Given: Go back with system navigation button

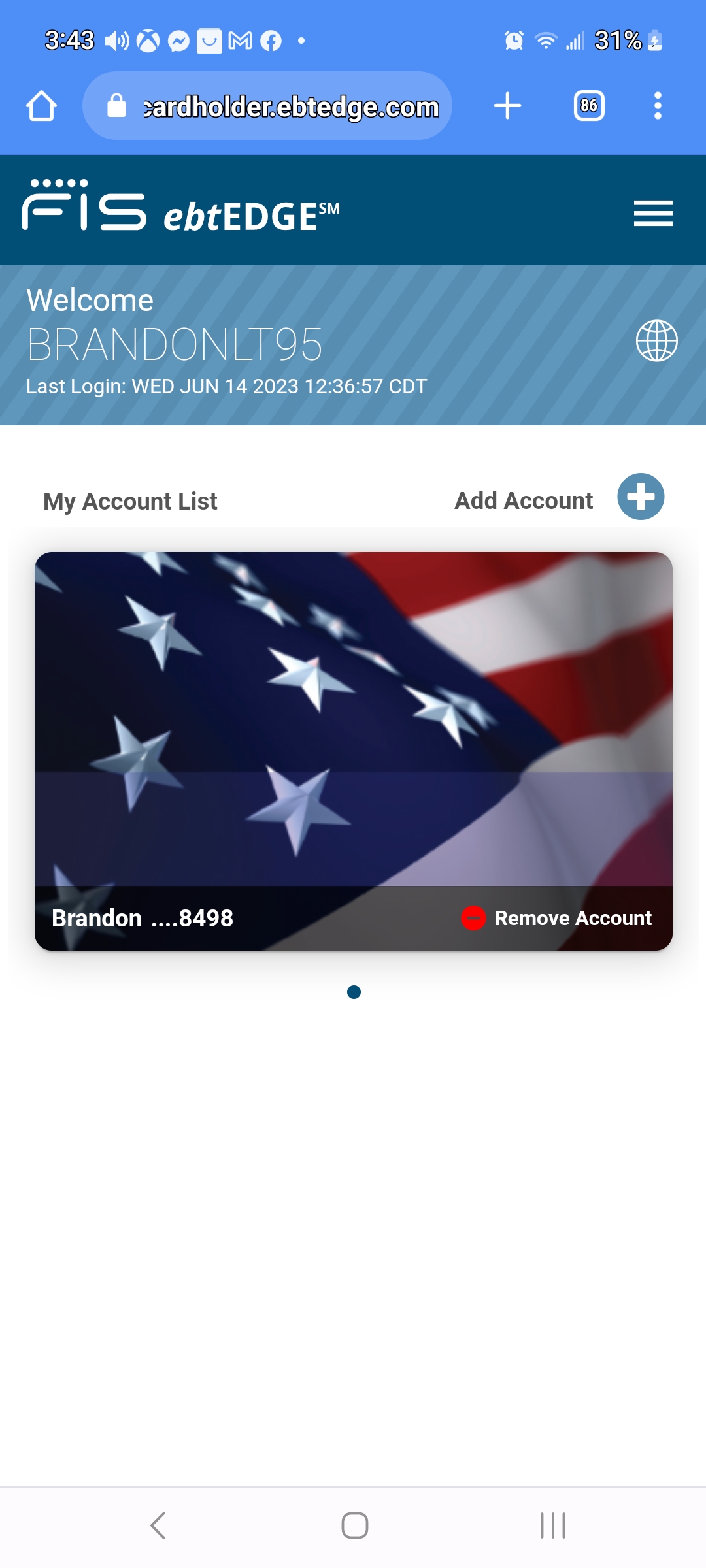Looking at the screenshot, I should pos(158,1526).
